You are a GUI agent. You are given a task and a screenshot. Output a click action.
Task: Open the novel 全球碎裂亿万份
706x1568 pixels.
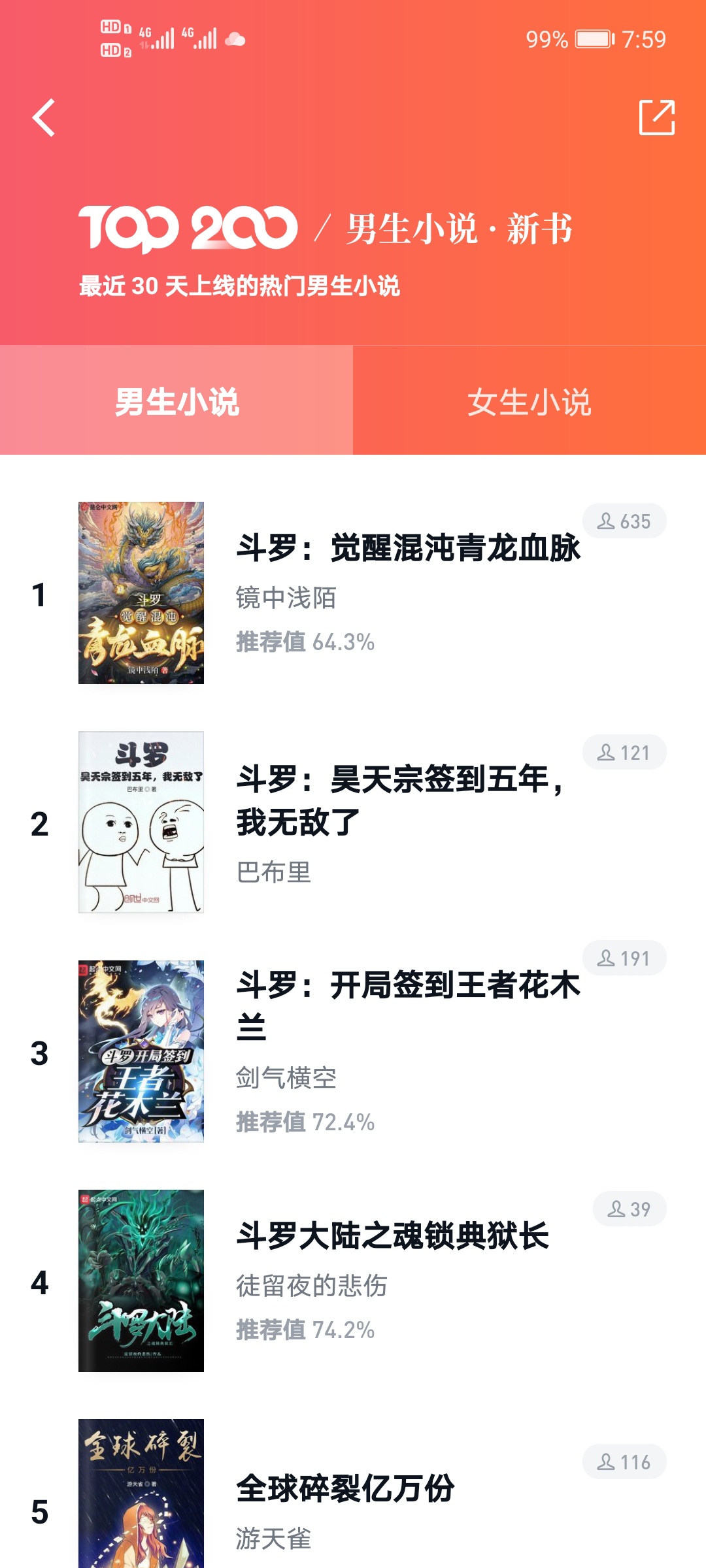[345, 1489]
